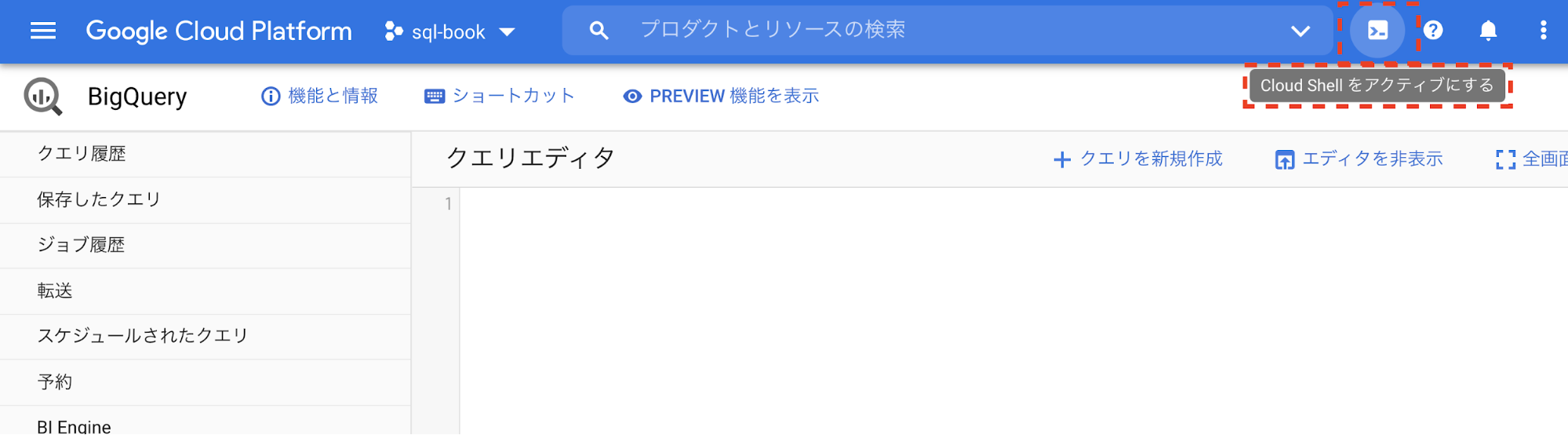This screenshot has height=435, width=1568.
Task: Open 保存したクエリ
Action: tap(99, 199)
